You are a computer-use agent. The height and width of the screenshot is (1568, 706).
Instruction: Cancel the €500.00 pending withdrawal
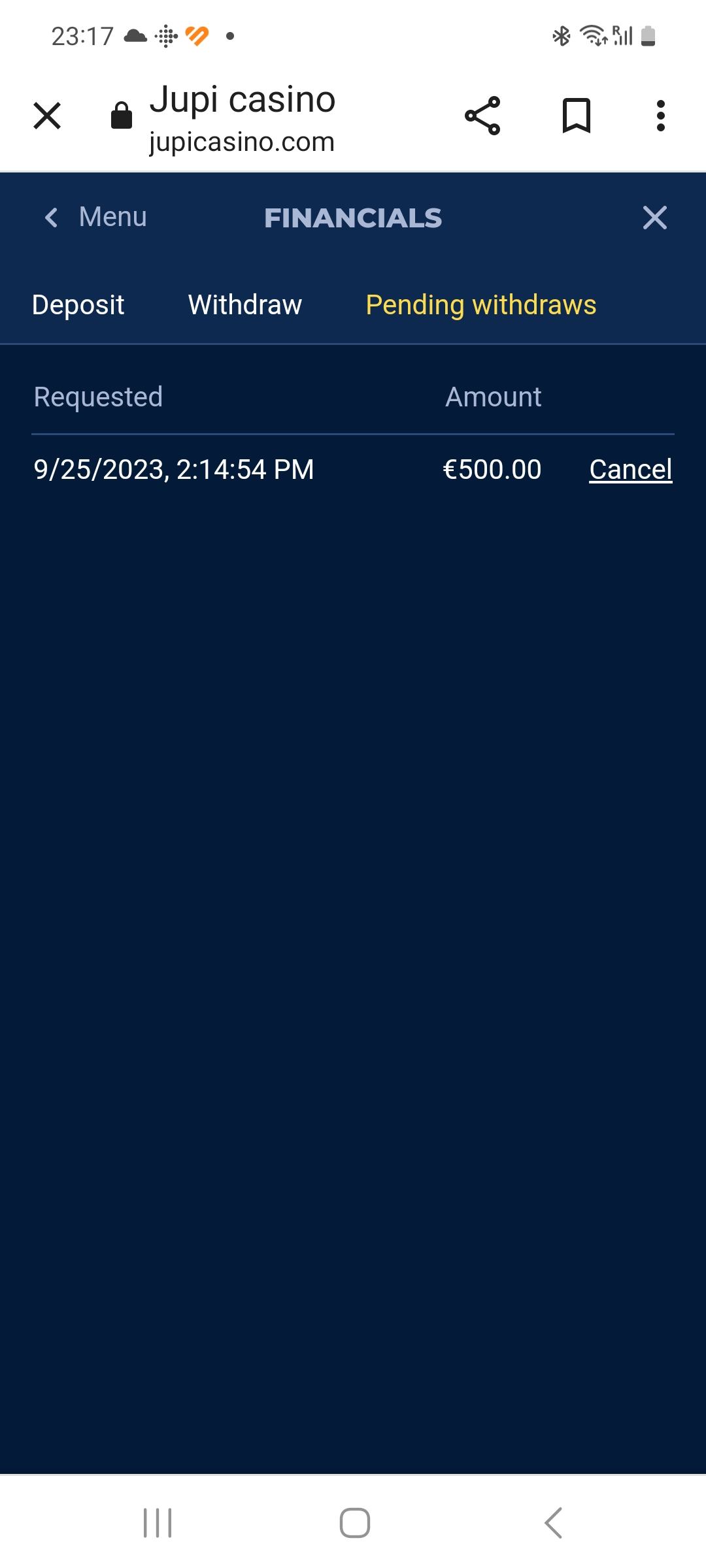coord(630,469)
